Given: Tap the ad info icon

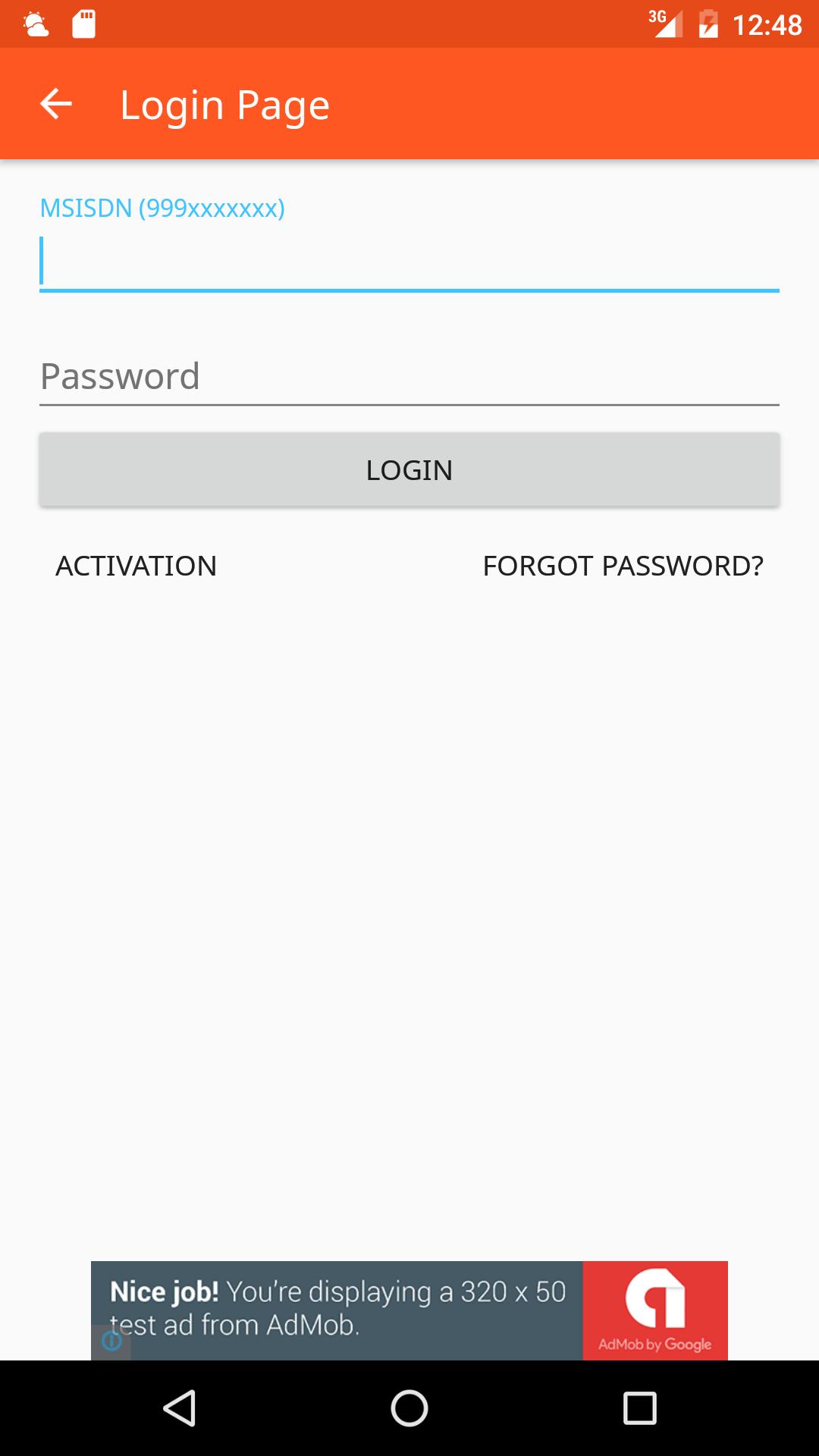Looking at the screenshot, I should click(x=111, y=1341).
